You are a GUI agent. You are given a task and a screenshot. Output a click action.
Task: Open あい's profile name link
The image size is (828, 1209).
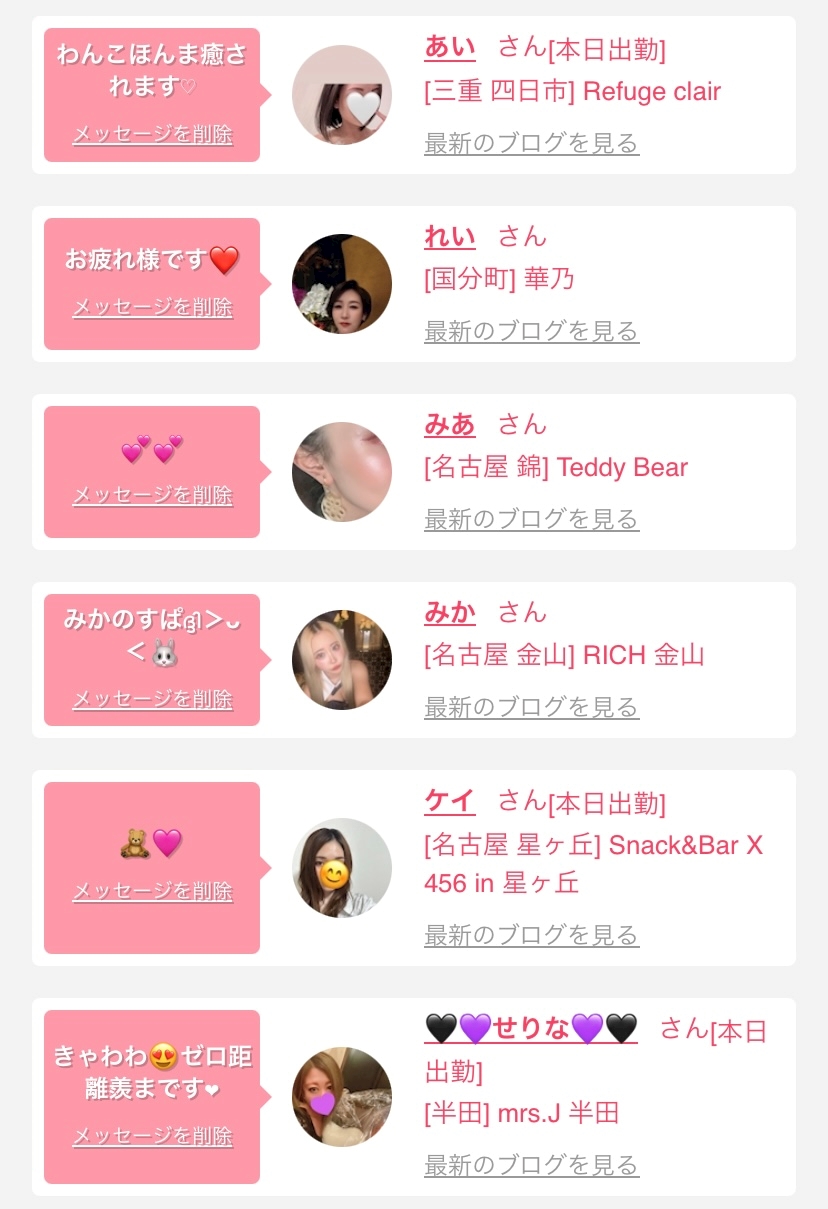click(x=450, y=47)
